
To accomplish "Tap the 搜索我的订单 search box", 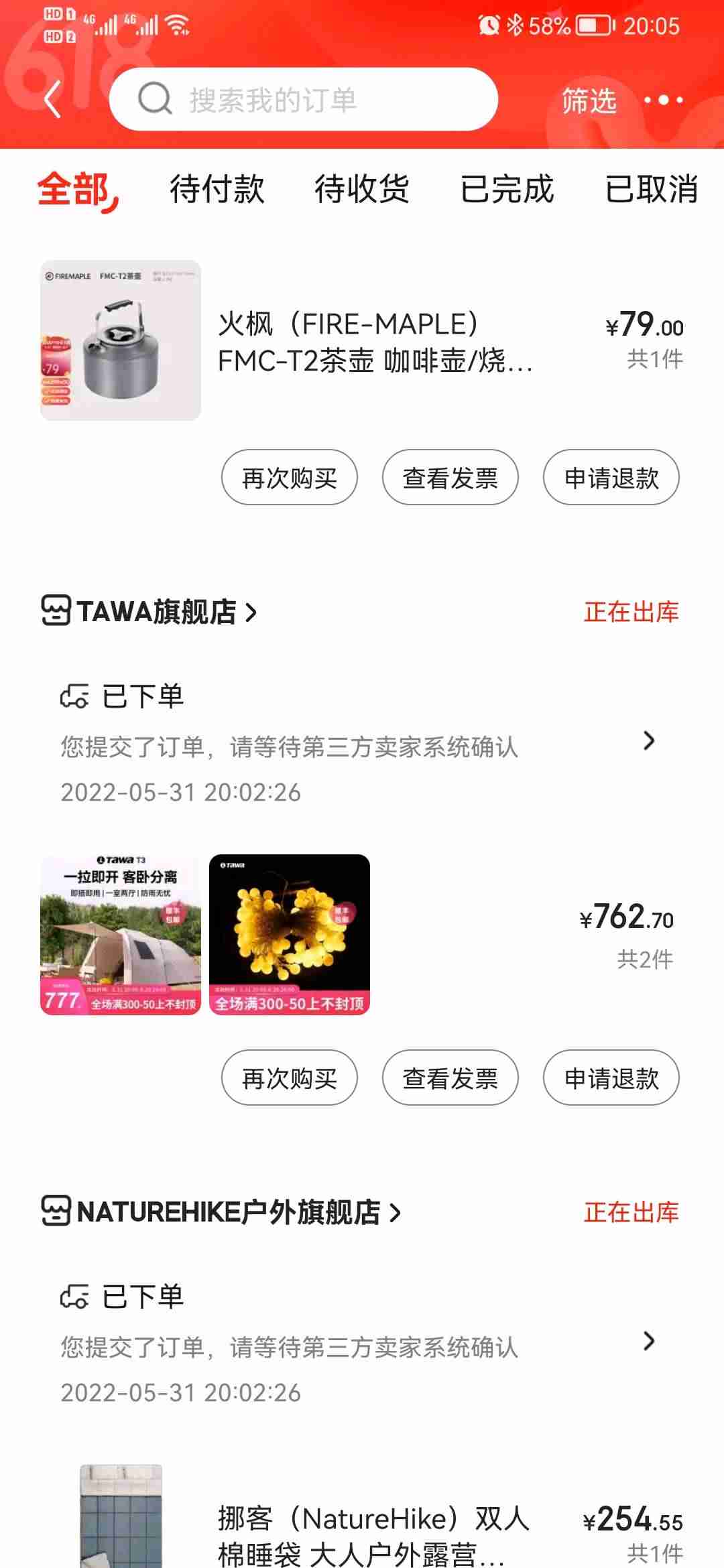I will [x=303, y=100].
